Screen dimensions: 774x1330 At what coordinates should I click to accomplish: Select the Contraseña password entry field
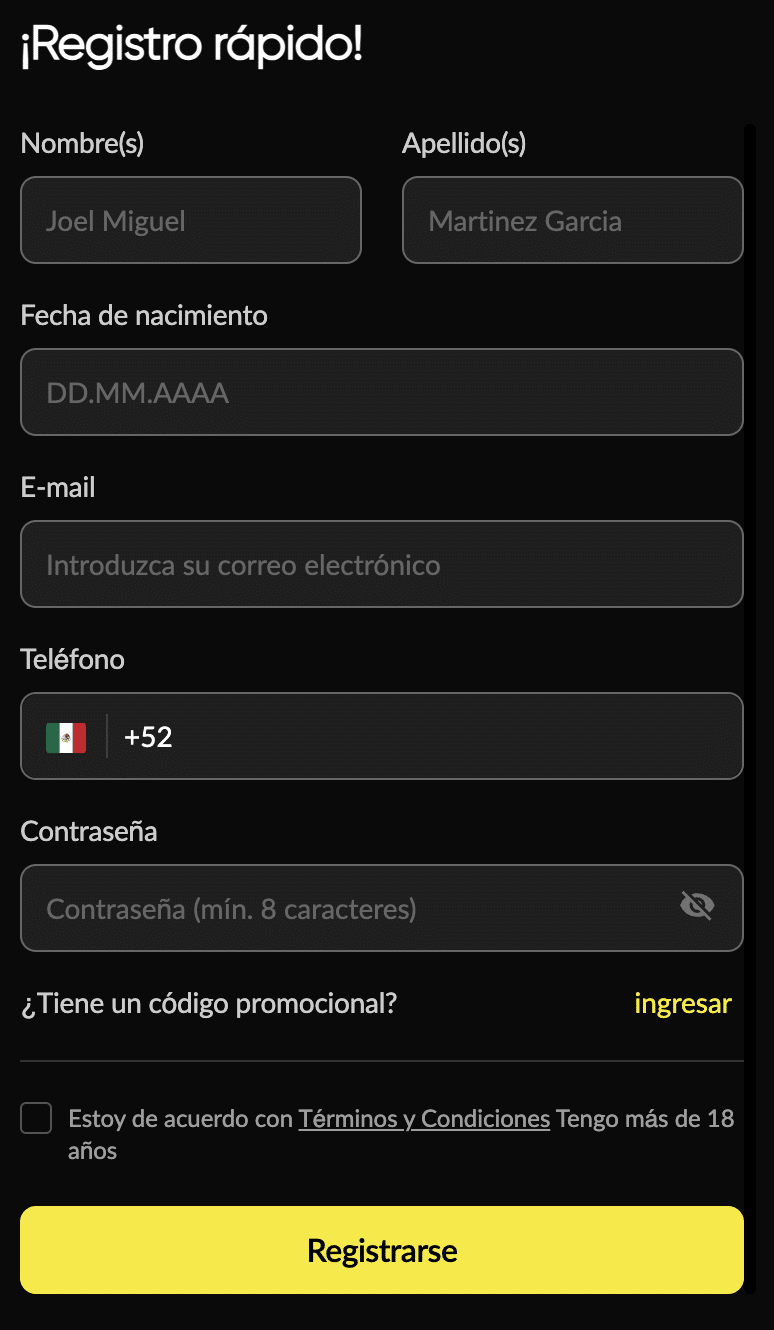350,908
